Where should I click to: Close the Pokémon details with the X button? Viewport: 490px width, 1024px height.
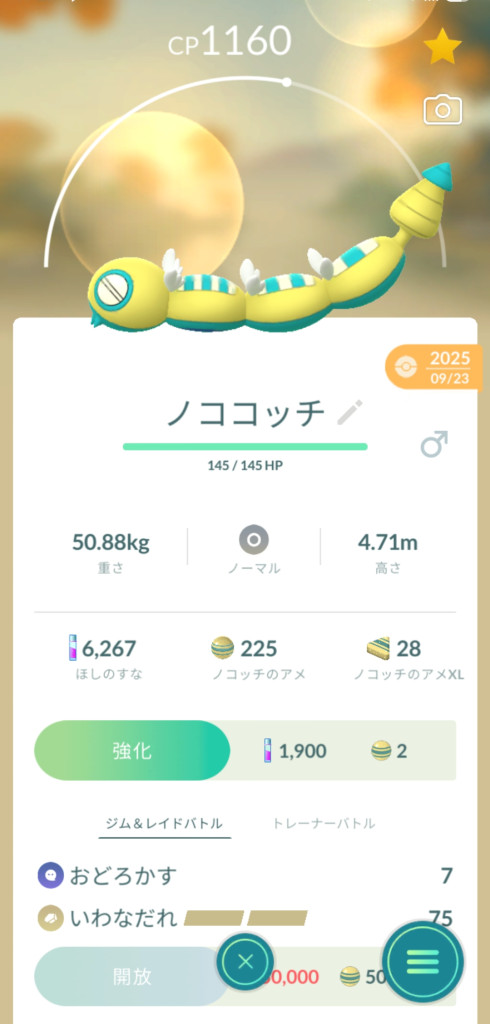246,961
